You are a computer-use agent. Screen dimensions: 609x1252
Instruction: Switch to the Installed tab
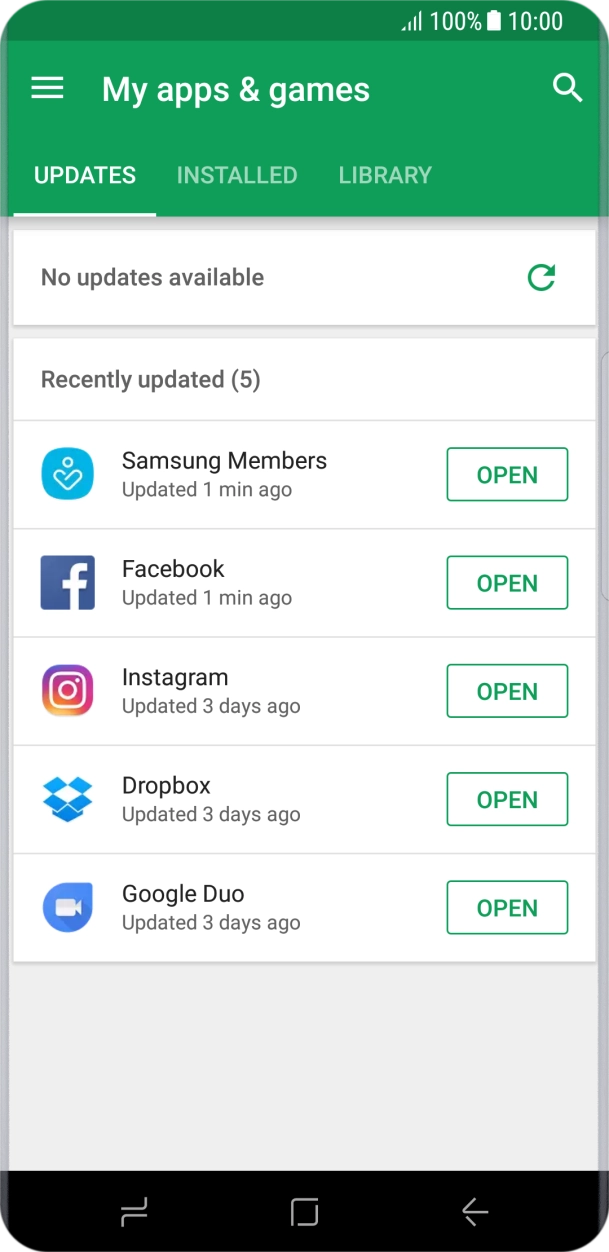(237, 175)
